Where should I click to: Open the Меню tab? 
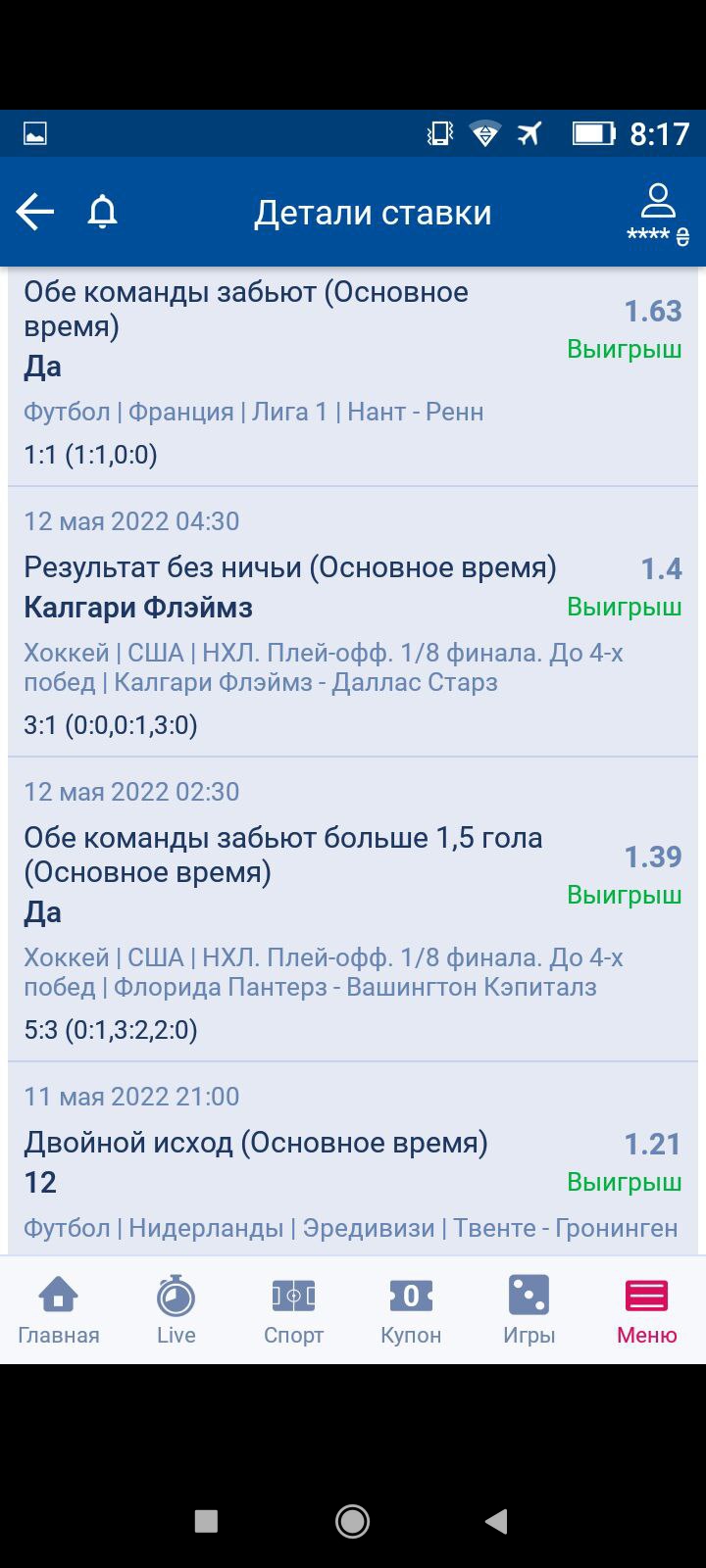pyautogui.click(x=646, y=1309)
